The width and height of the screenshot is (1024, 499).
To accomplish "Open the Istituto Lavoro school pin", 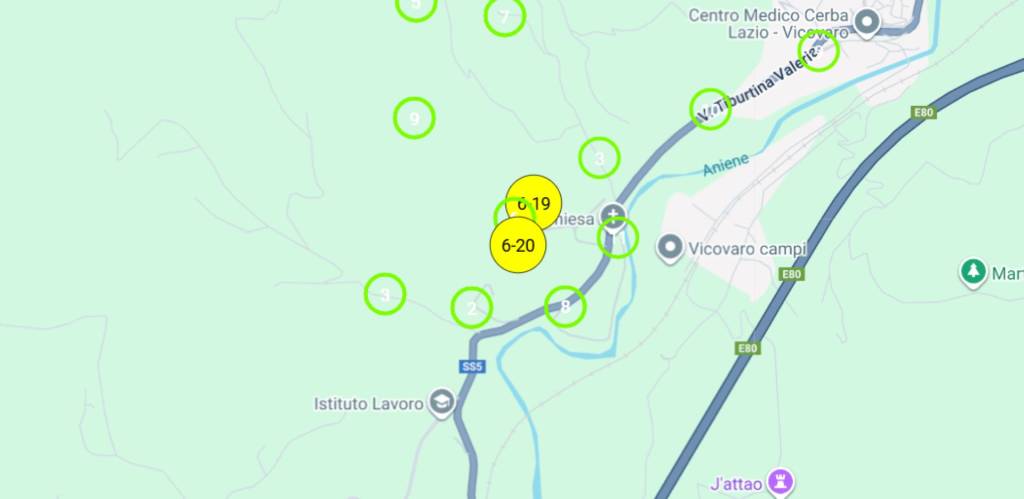I will (x=441, y=403).
